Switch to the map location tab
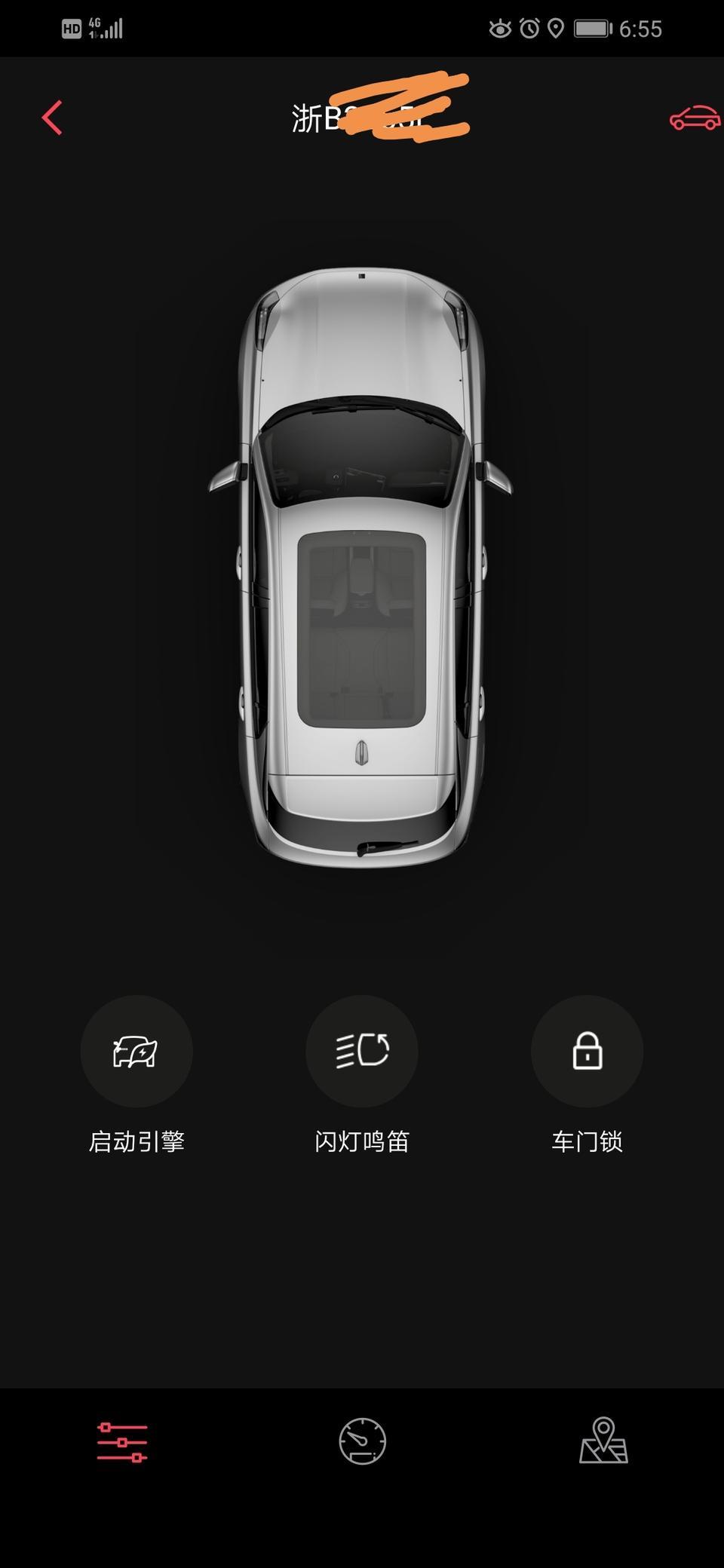 (603, 1440)
